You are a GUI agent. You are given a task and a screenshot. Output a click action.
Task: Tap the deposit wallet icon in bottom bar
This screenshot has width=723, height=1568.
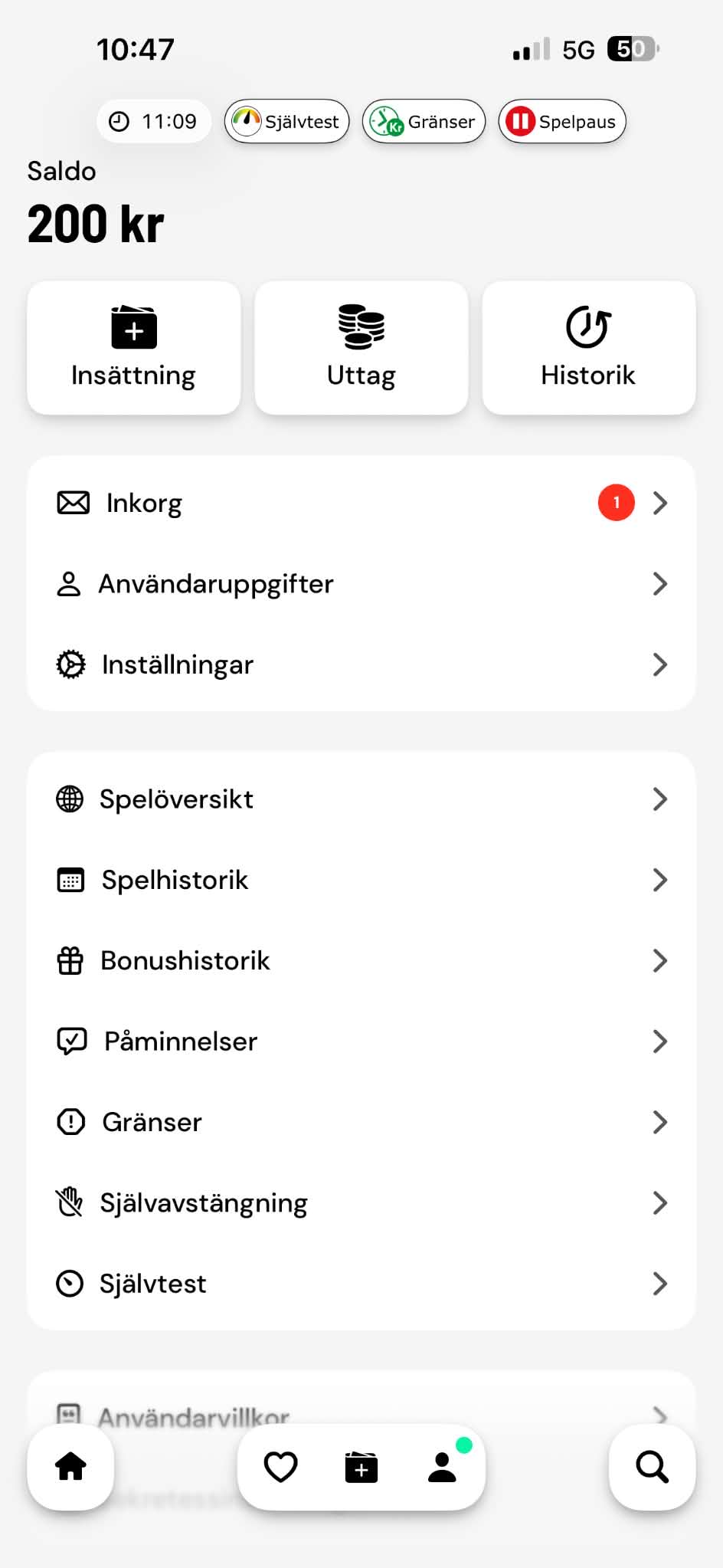click(x=361, y=1467)
